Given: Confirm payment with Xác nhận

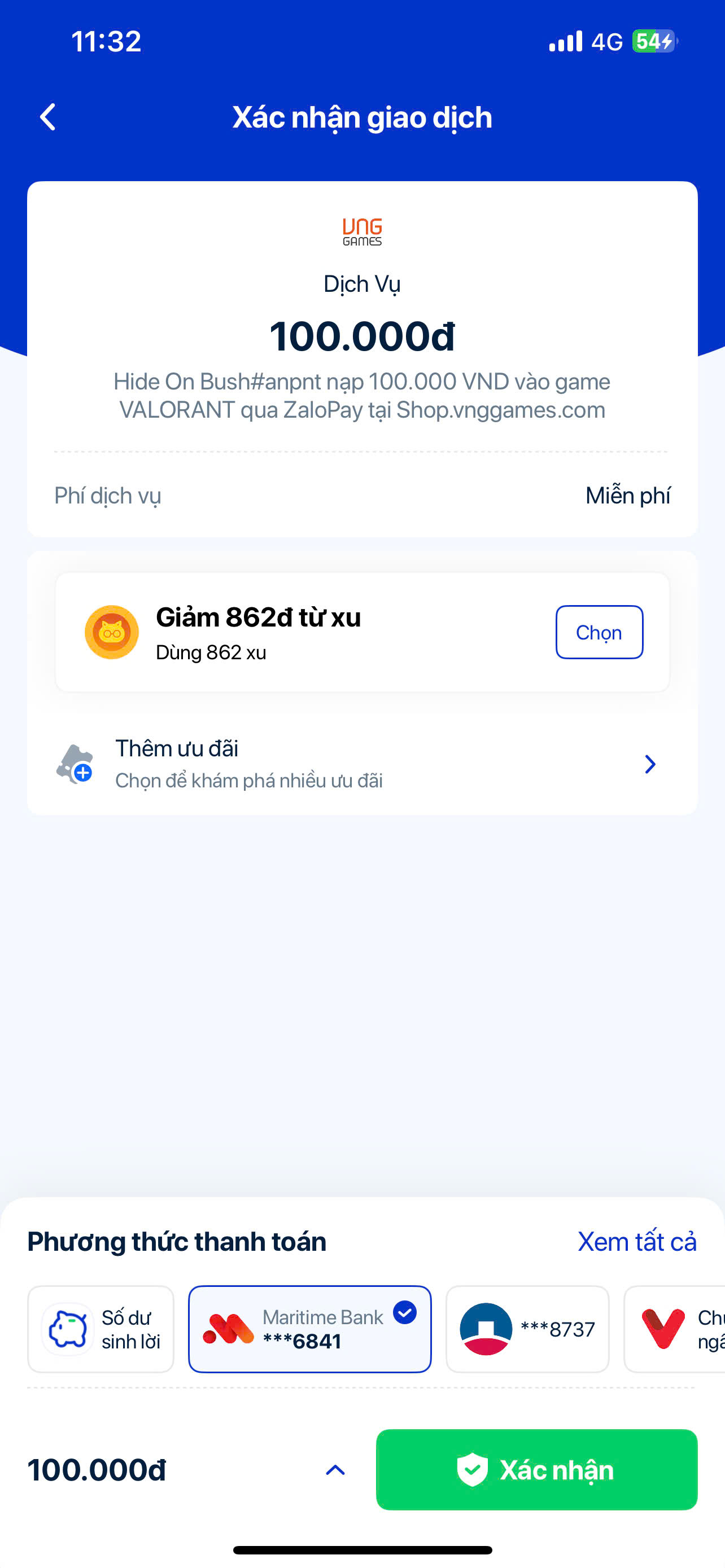Looking at the screenshot, I should 536,1470.
